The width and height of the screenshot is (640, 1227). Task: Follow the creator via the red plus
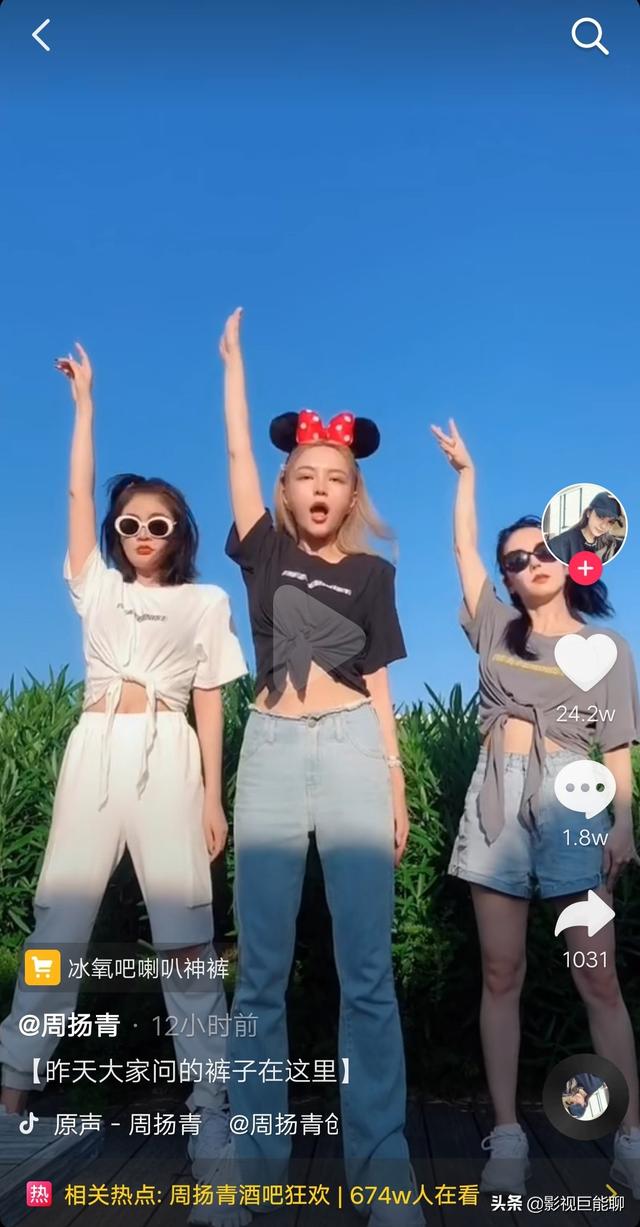click(x=585, y=569)
